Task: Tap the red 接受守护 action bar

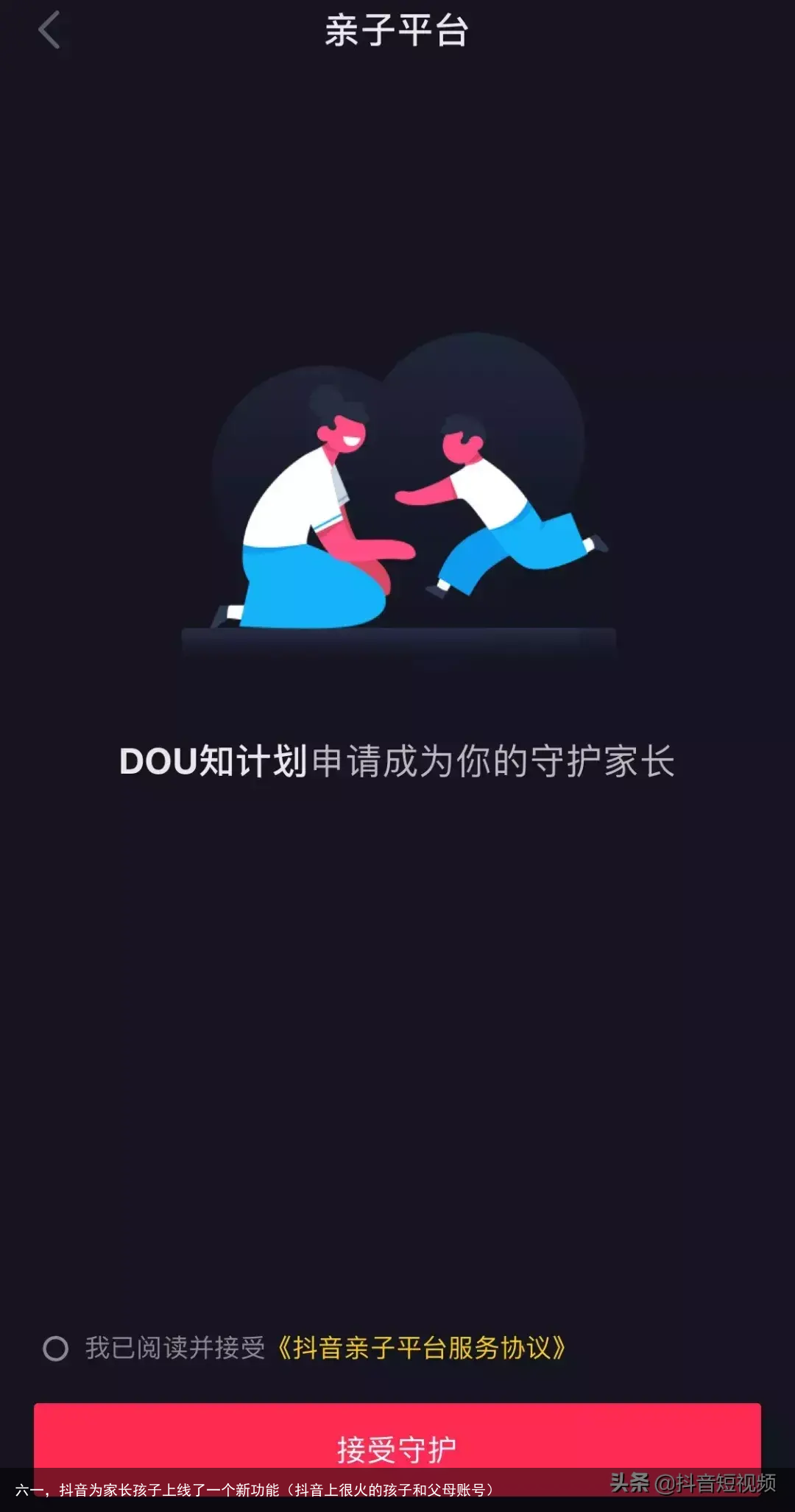Action: click(397, 1444)
